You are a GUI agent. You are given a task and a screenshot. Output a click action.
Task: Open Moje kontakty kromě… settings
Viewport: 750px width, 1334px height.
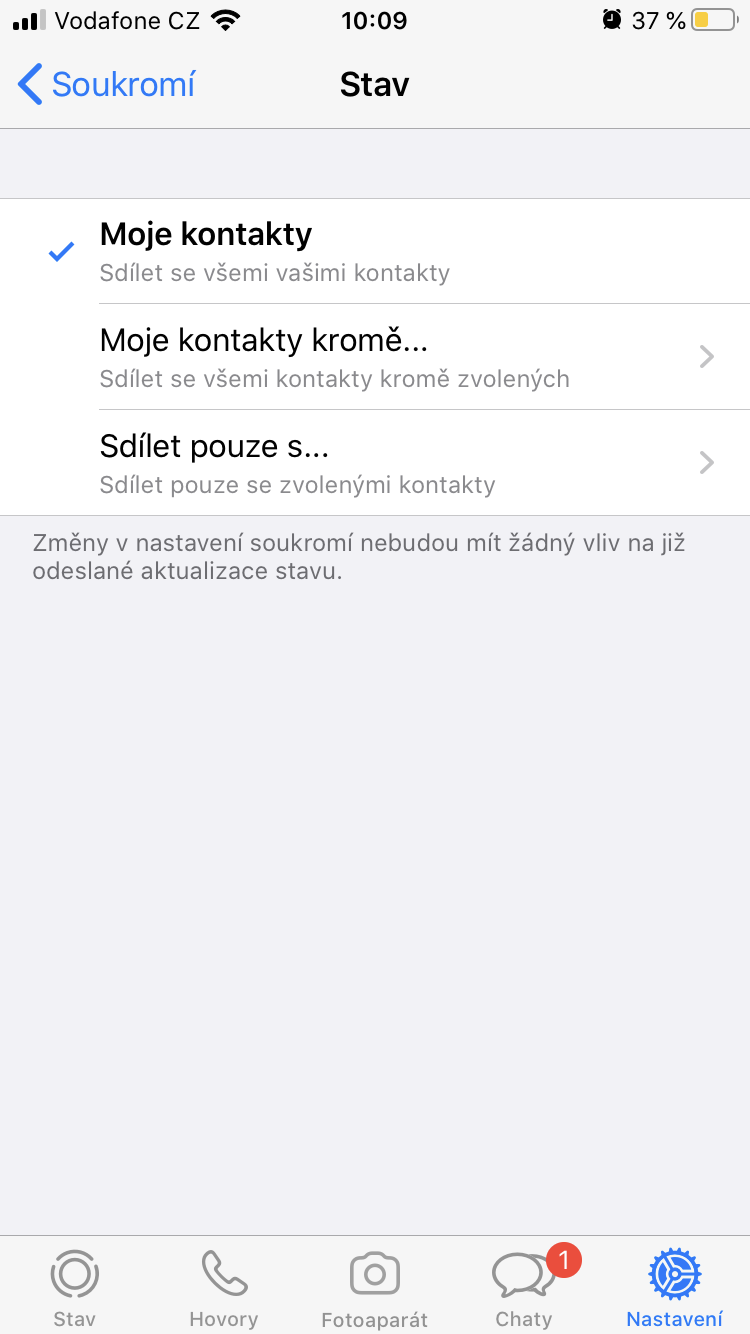(374, 357)
